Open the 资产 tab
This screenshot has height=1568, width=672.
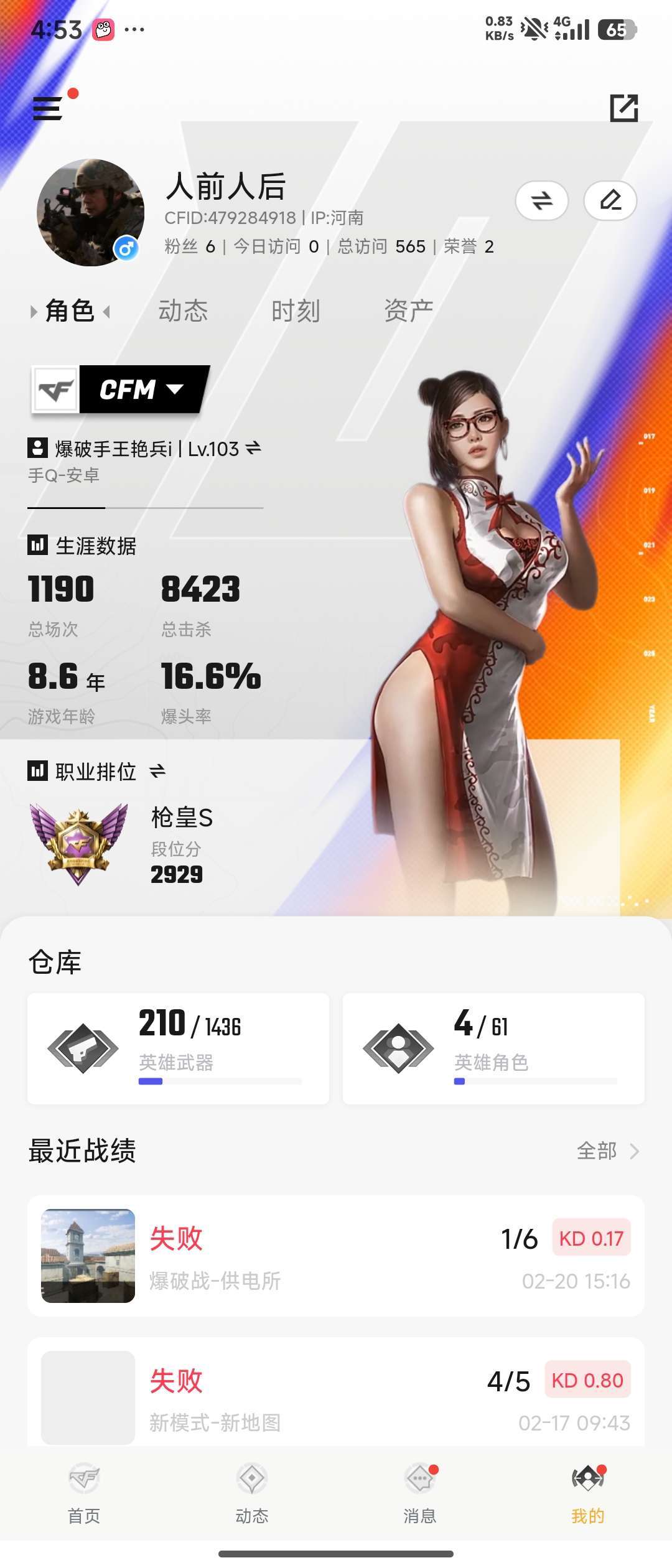pos(408,310)
